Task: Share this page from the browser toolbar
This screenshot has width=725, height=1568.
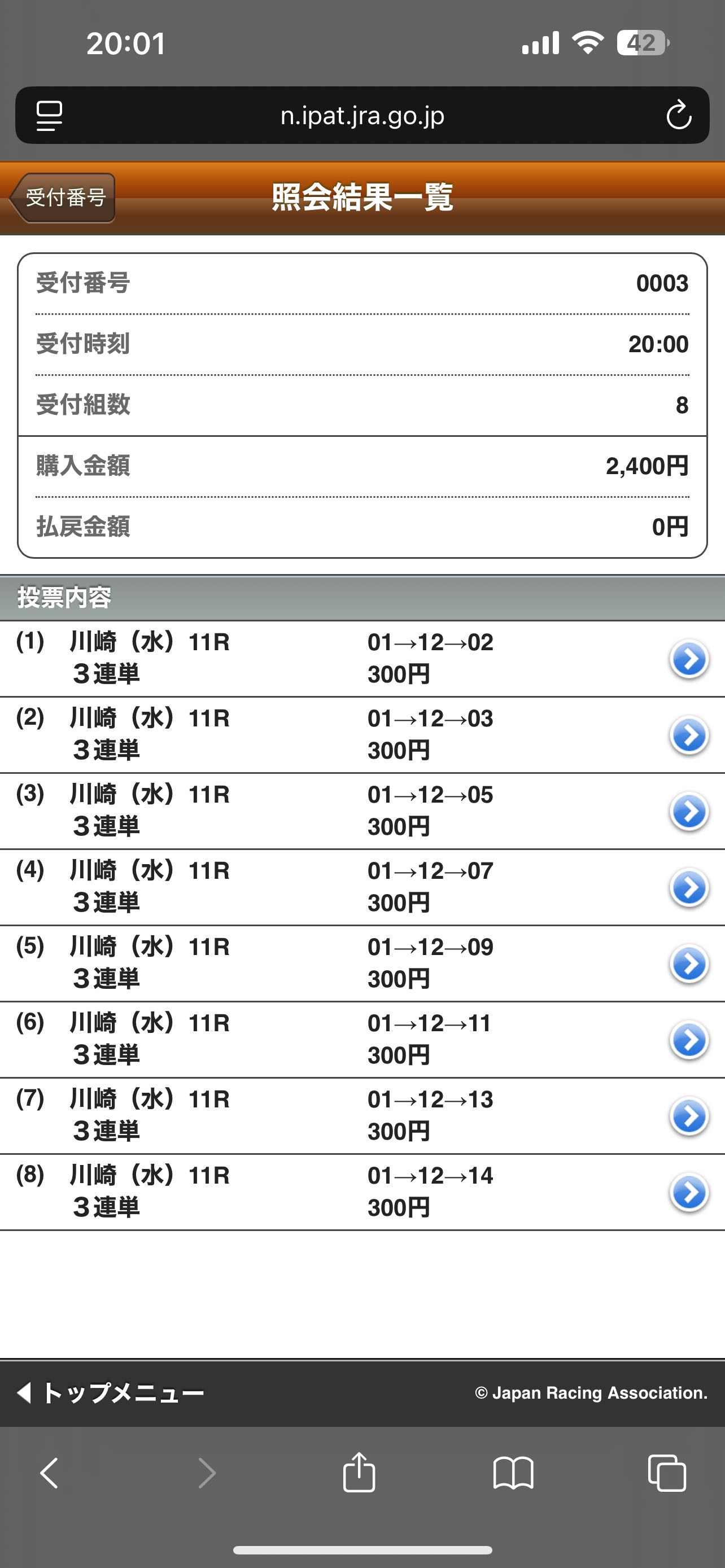Action: (359, 1472)
